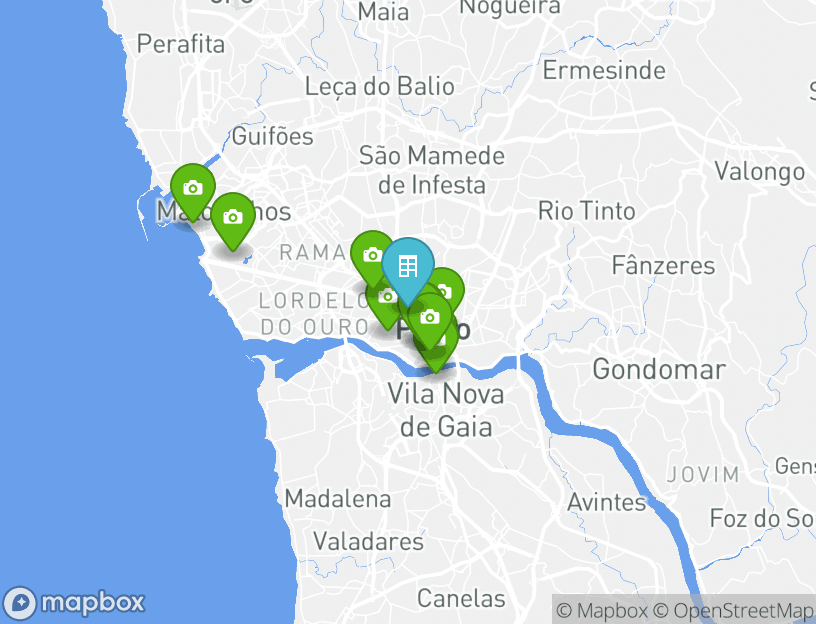Tap the blue building marker on the map

tap(408, 266)
